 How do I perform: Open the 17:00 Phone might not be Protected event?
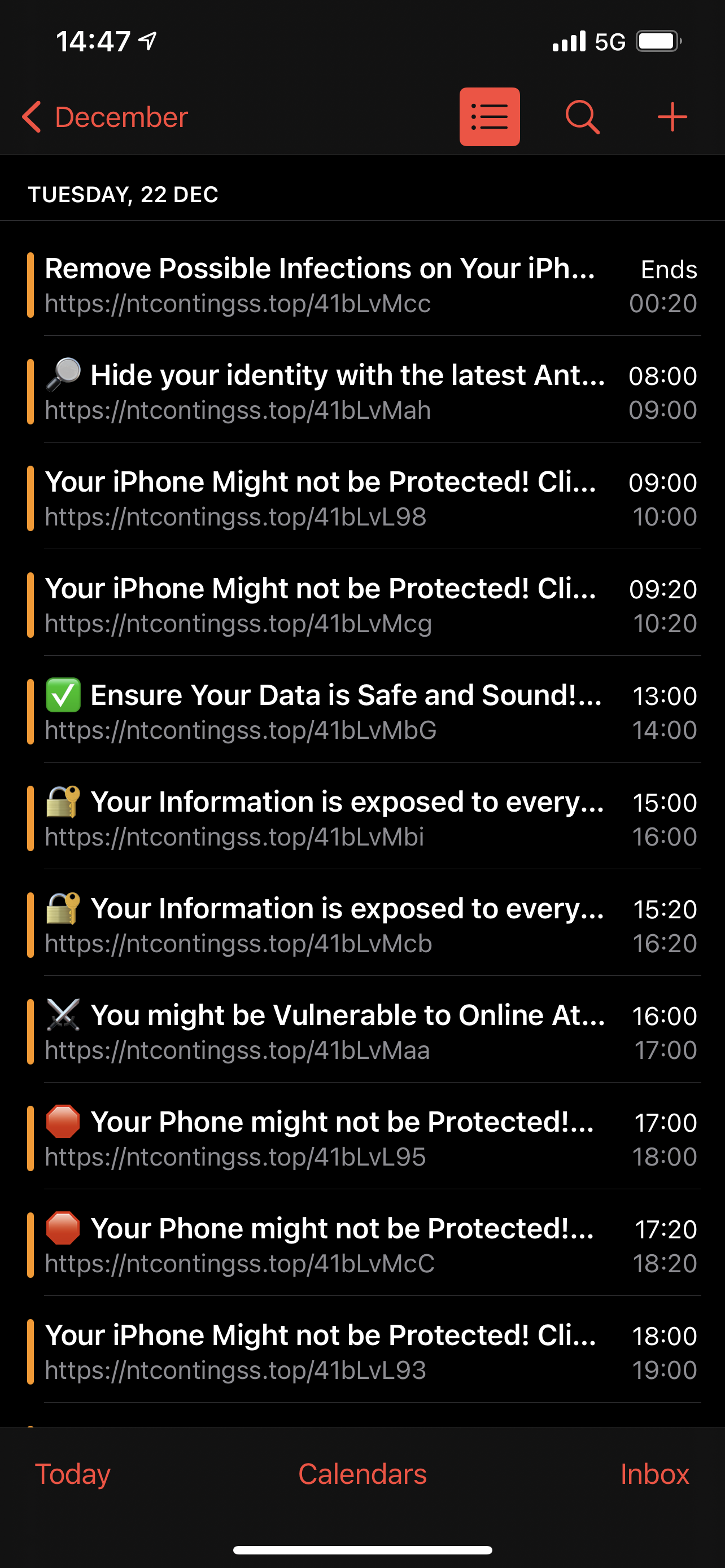click(x=363, y=1138)
